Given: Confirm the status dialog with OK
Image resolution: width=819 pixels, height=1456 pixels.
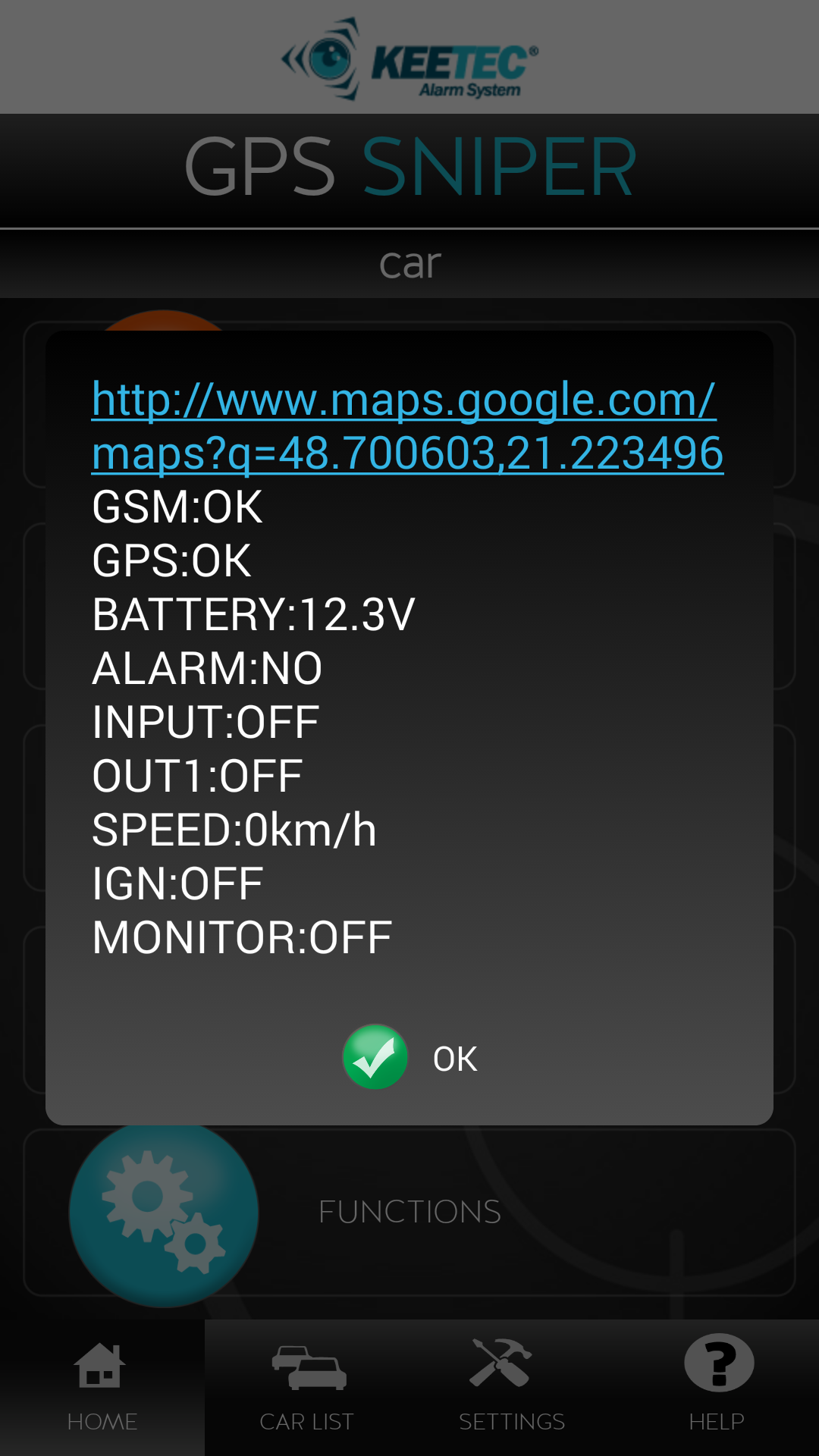Looking at the screenshot, I should coord(409,1057).
